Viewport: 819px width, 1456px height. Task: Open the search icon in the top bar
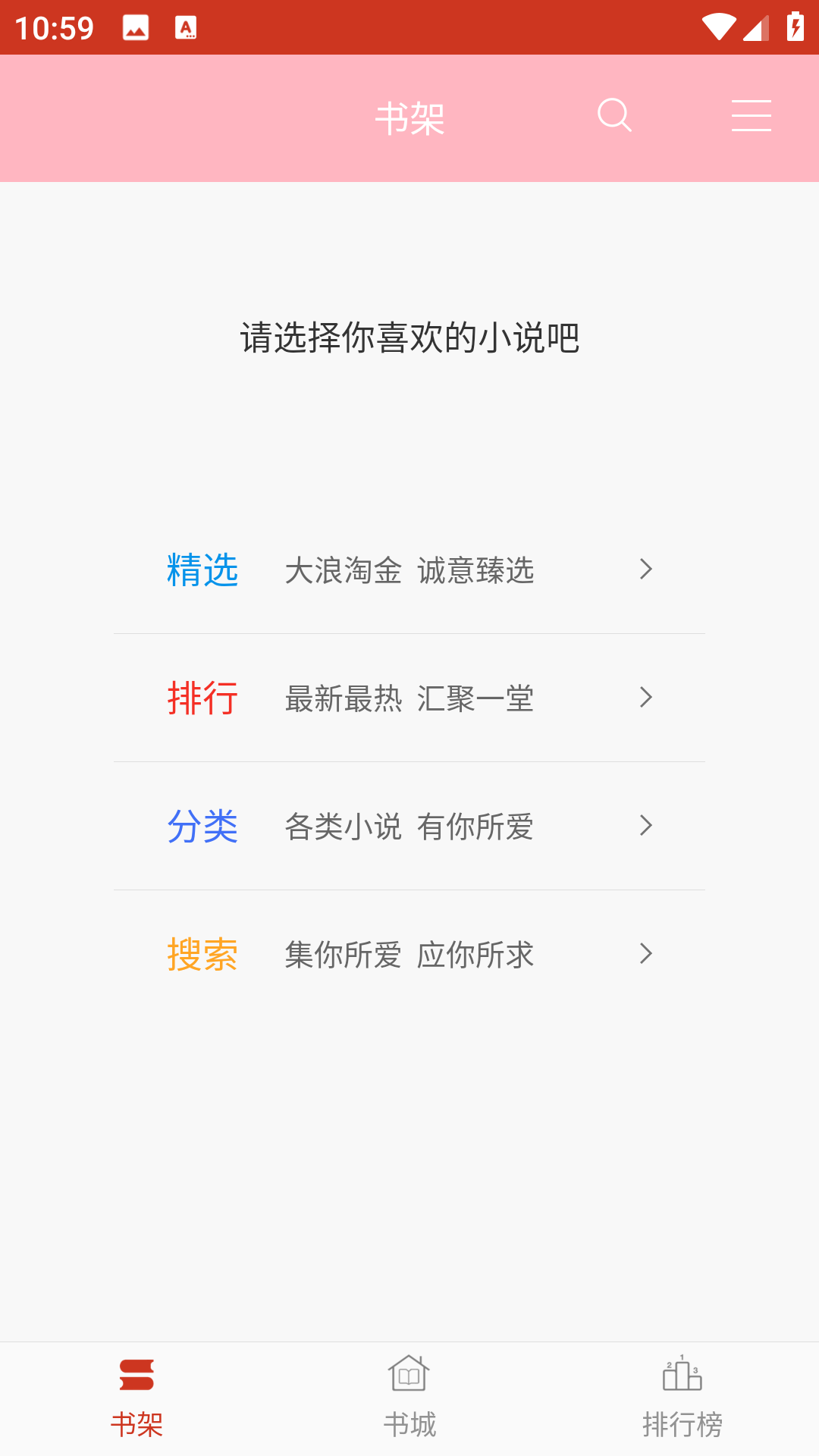tap(614, 115)
